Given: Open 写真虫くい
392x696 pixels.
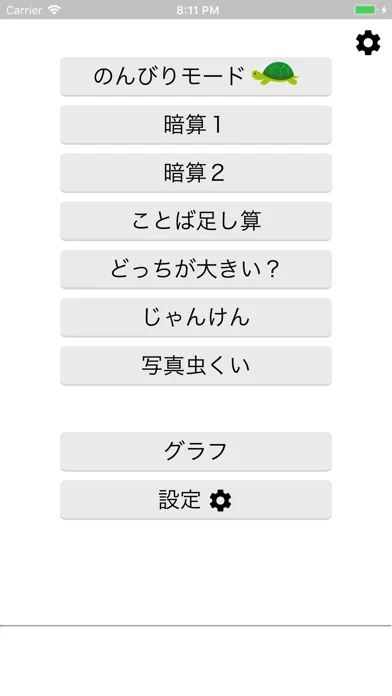Looking at the screenshot, I should (x=196, y=366).
